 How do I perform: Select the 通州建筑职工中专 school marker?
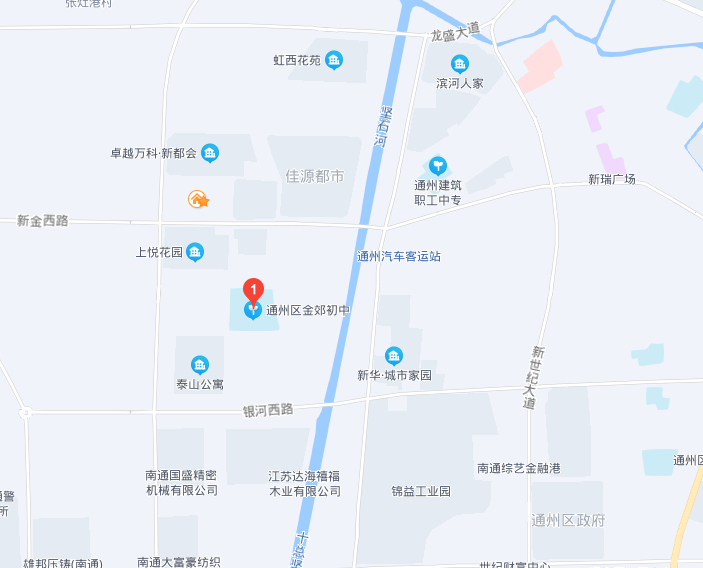437,166
